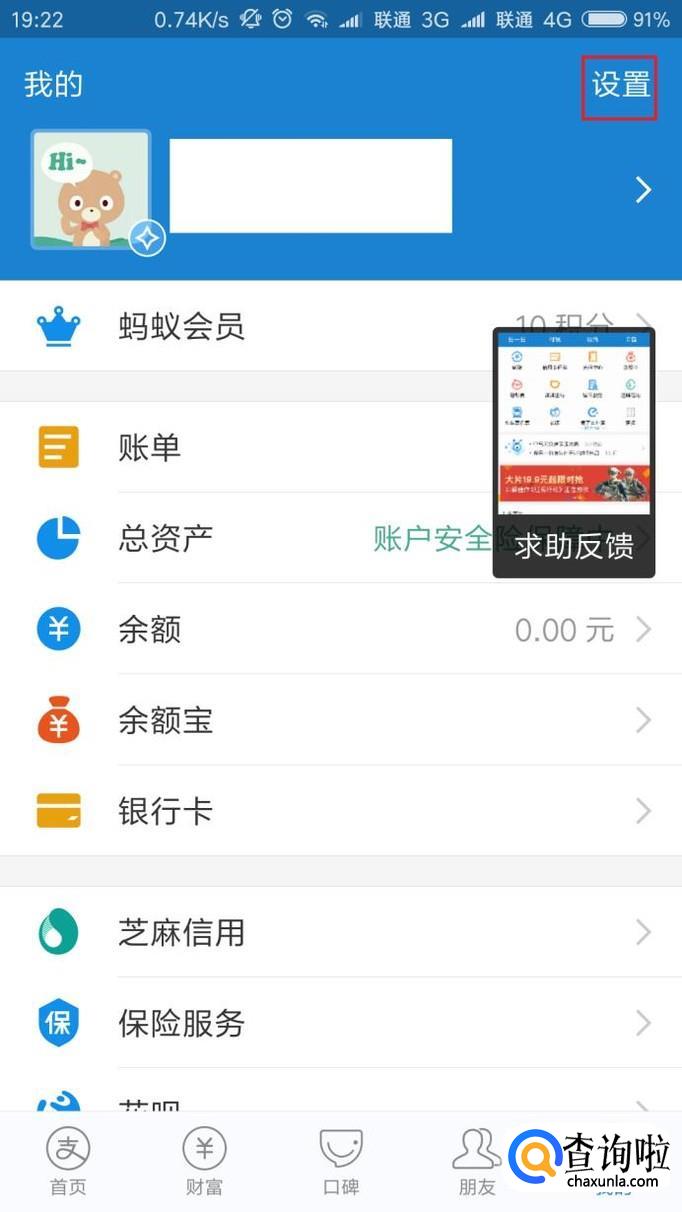View the 账单 list
The height and width of the screenshot is (1212, 682).
tap(150, 447)
